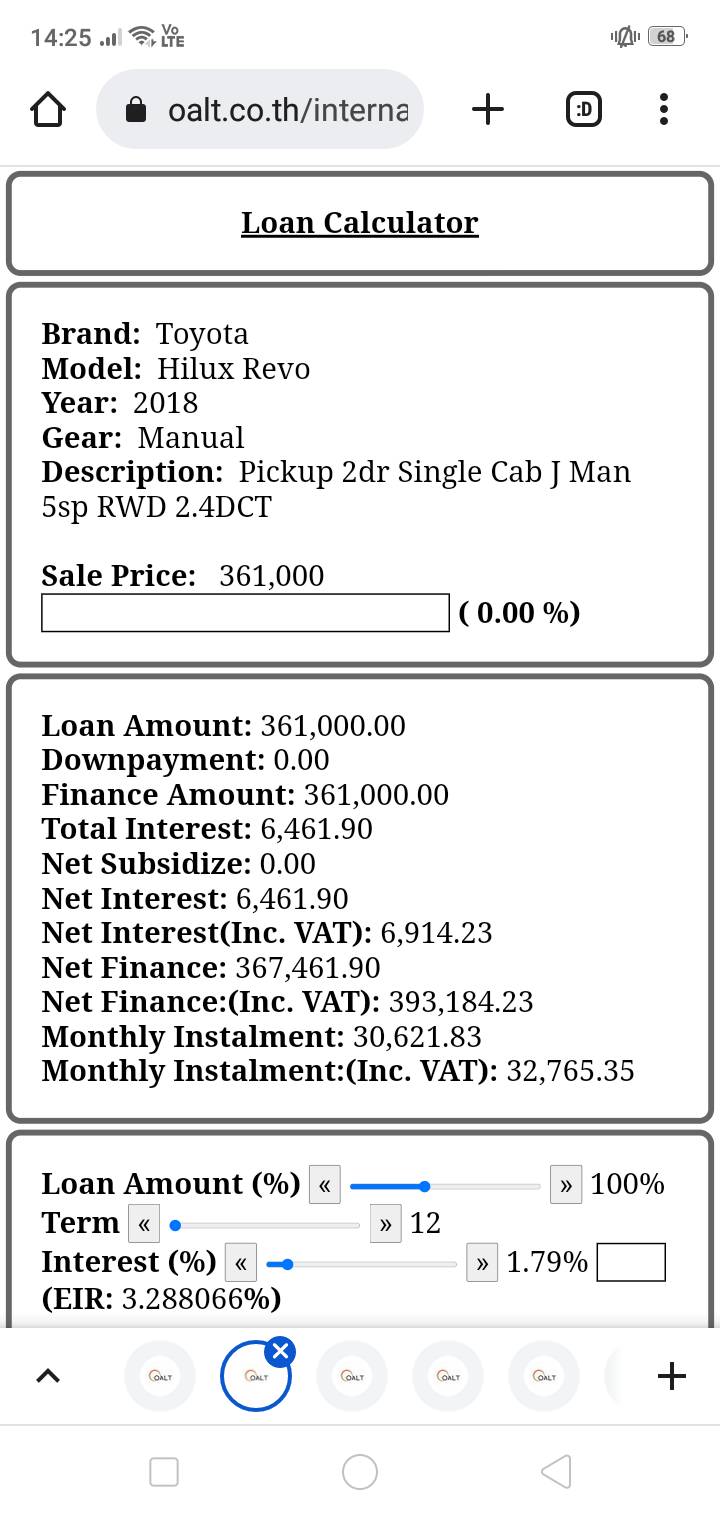Open the tab switcher
This screenshot has width=720, height=1520.
584,109
